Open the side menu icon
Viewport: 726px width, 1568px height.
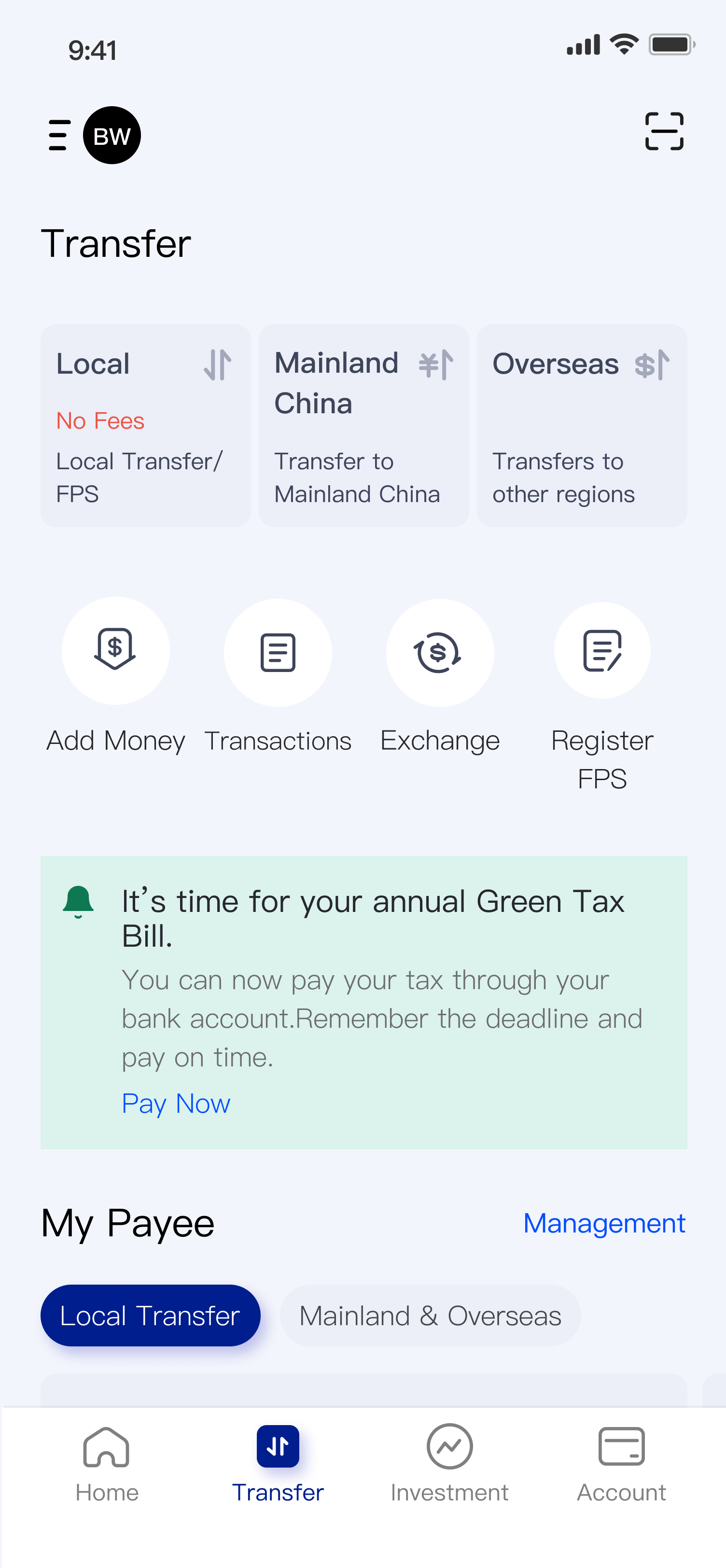coord(59,135)
